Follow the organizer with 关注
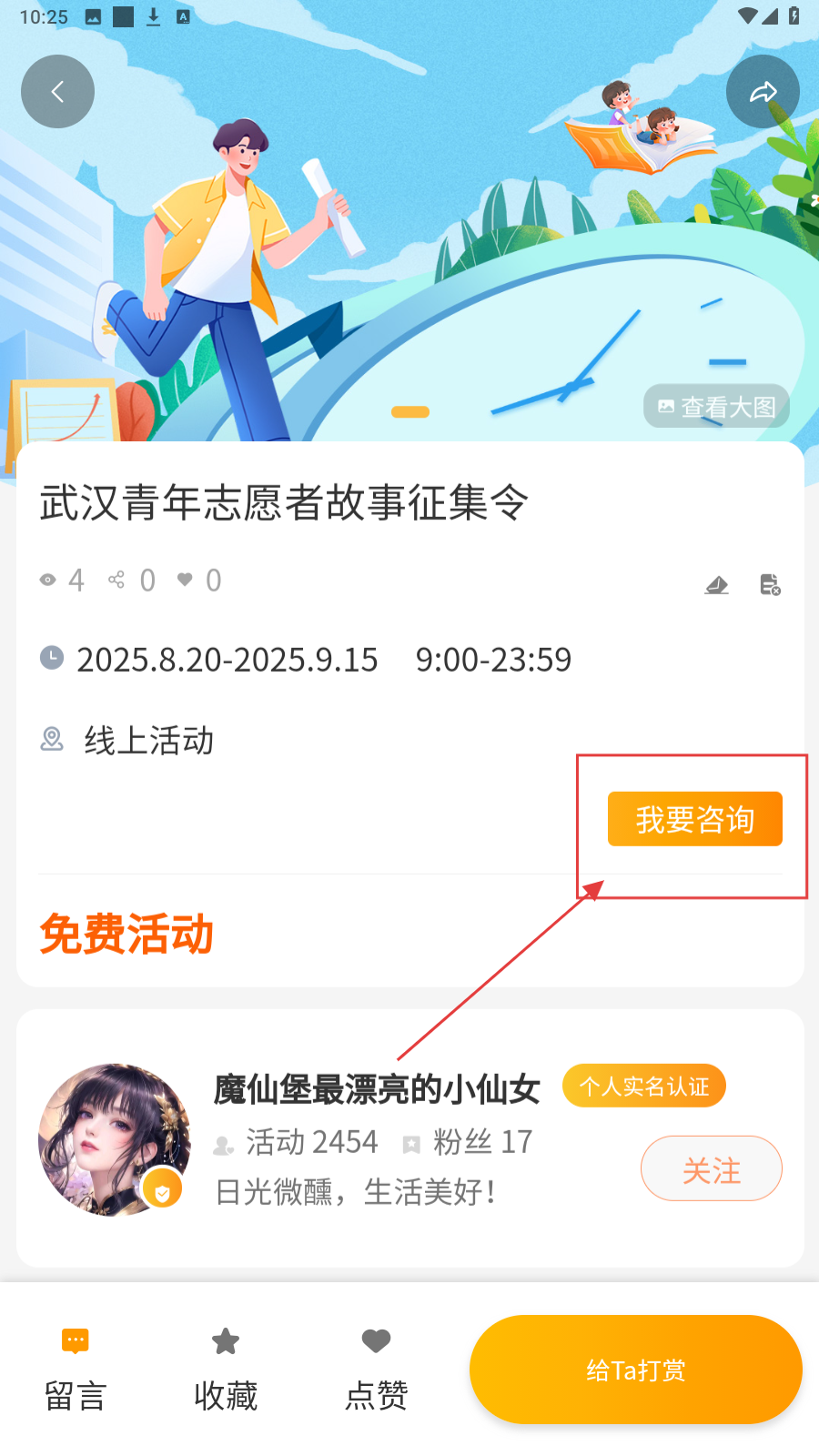This screenshot has width=819, height=1456. point(711,1168)
